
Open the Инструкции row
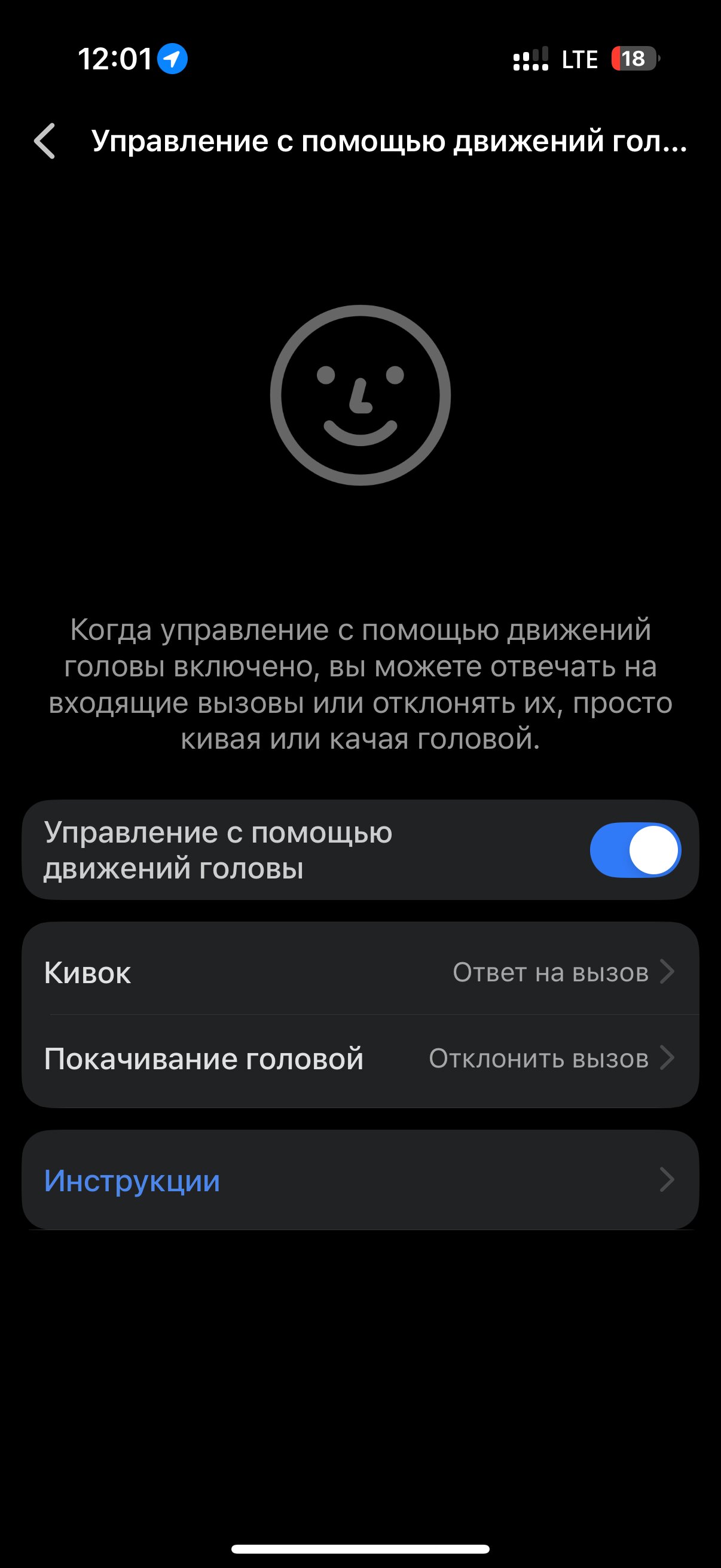[x=360, y=1180]
